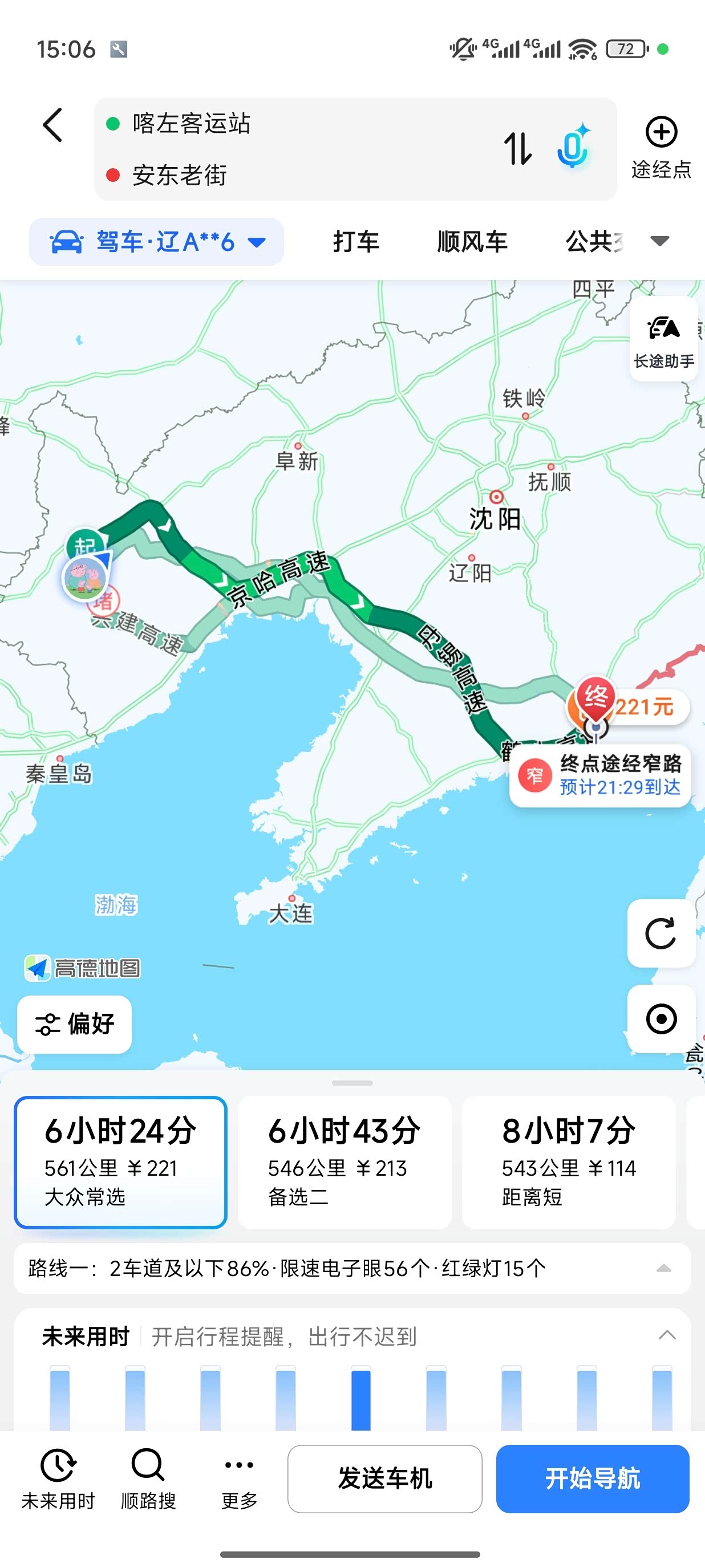This screenshot has width=705, height=1568.
Task: Swap start and destination
Action: 517,148
